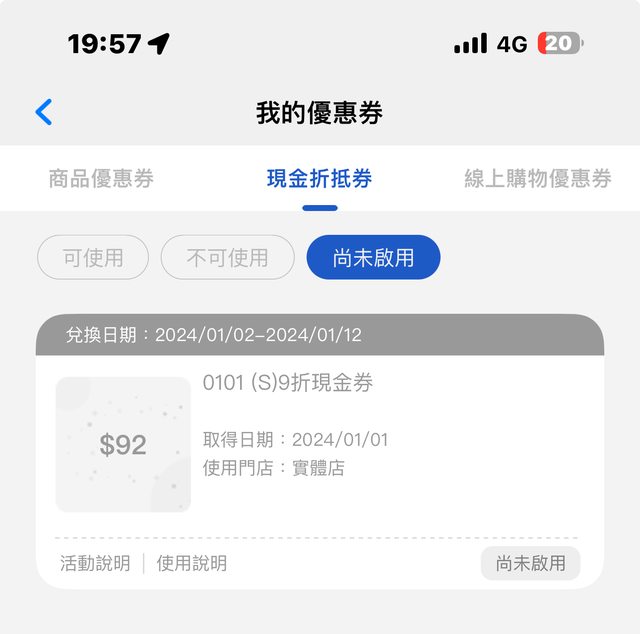
Task: Tap the 尚未啟用 button on the coupon
Action: (x=530, y=563)
